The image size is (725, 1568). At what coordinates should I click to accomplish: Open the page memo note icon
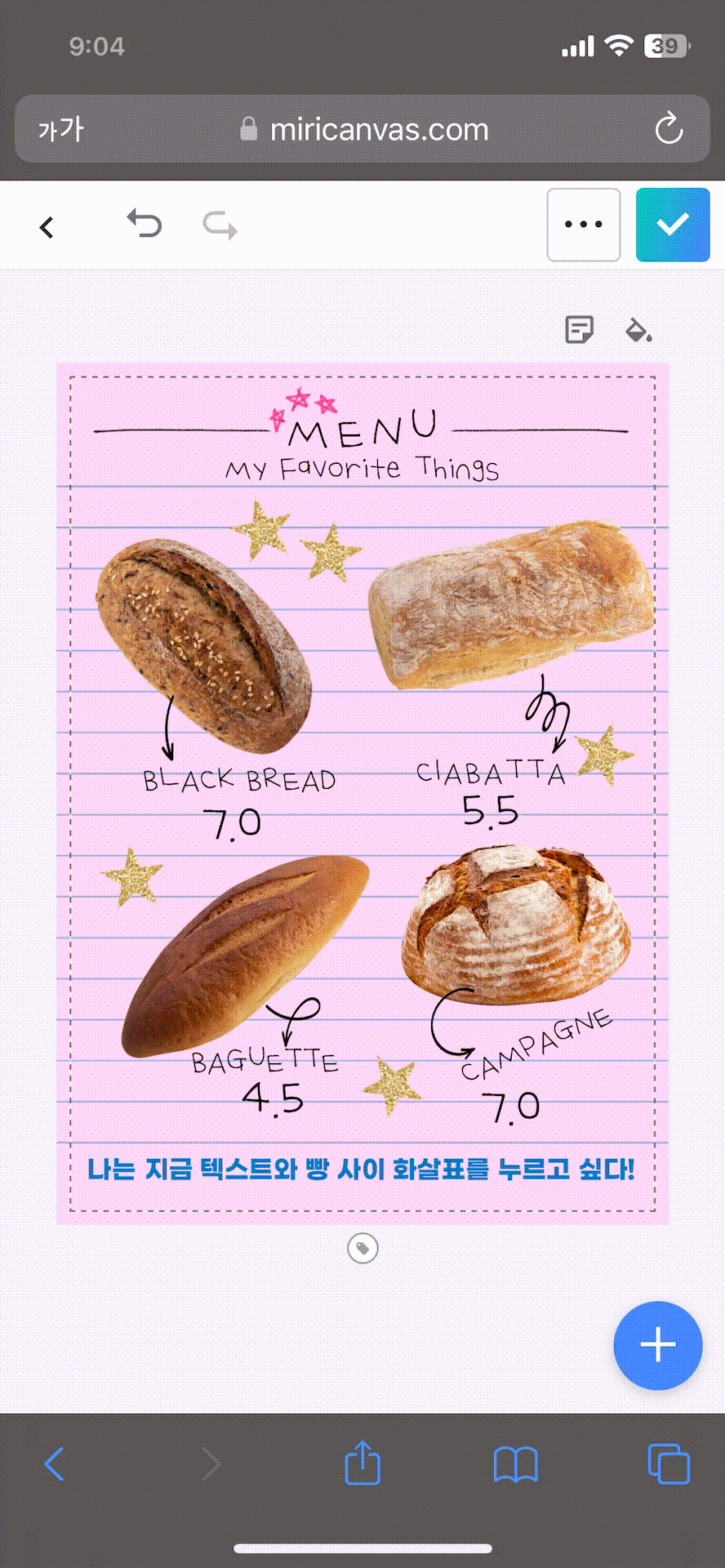(579, 330)
